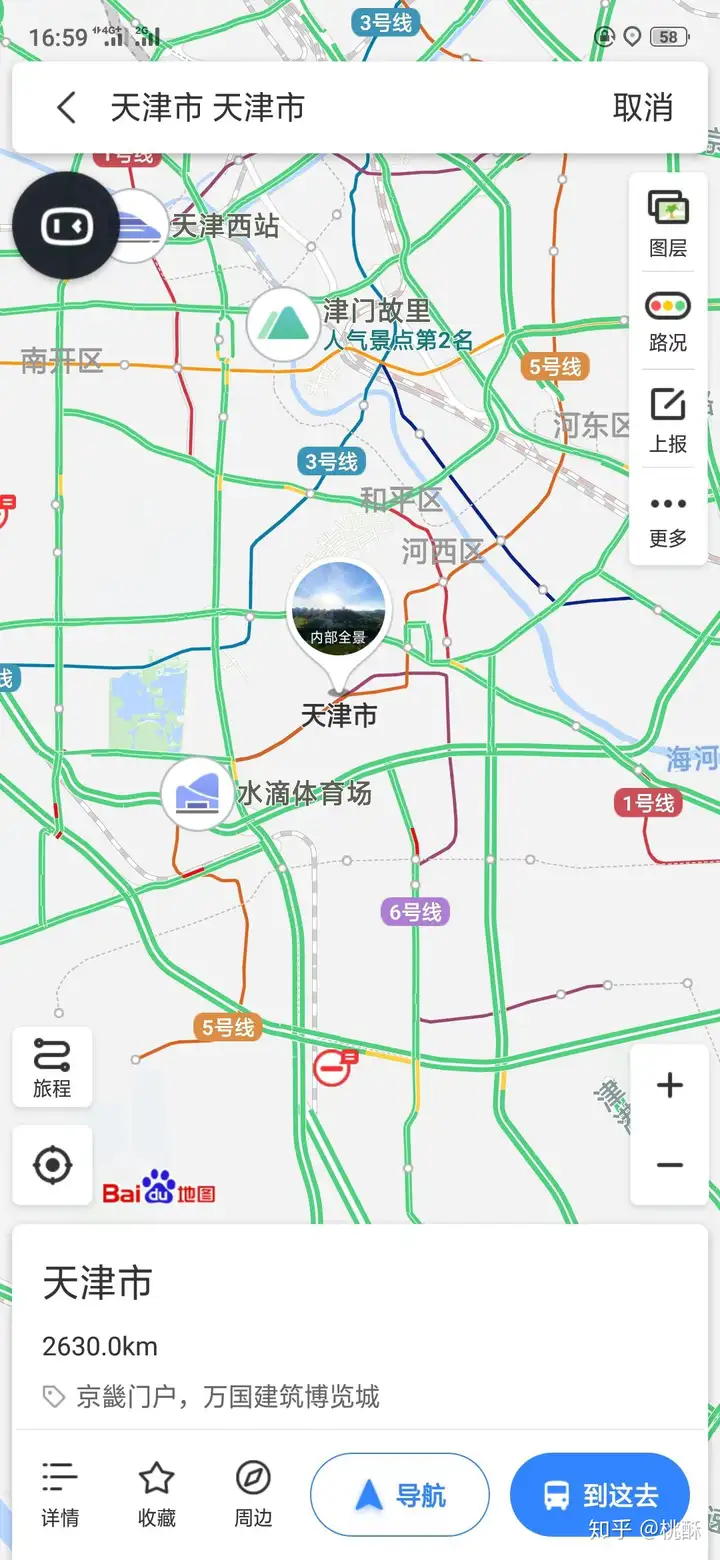The width and height of the screenshot is (720, 1560).
Task: Open the round assistant button
Action: click(x=67, y=226)
